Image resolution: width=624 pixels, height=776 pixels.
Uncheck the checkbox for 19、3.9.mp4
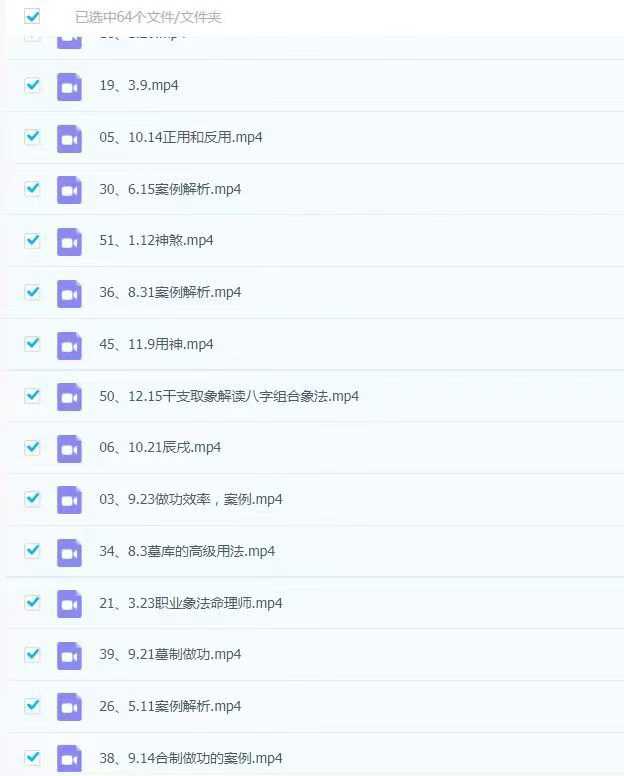[x=32, y=85]
